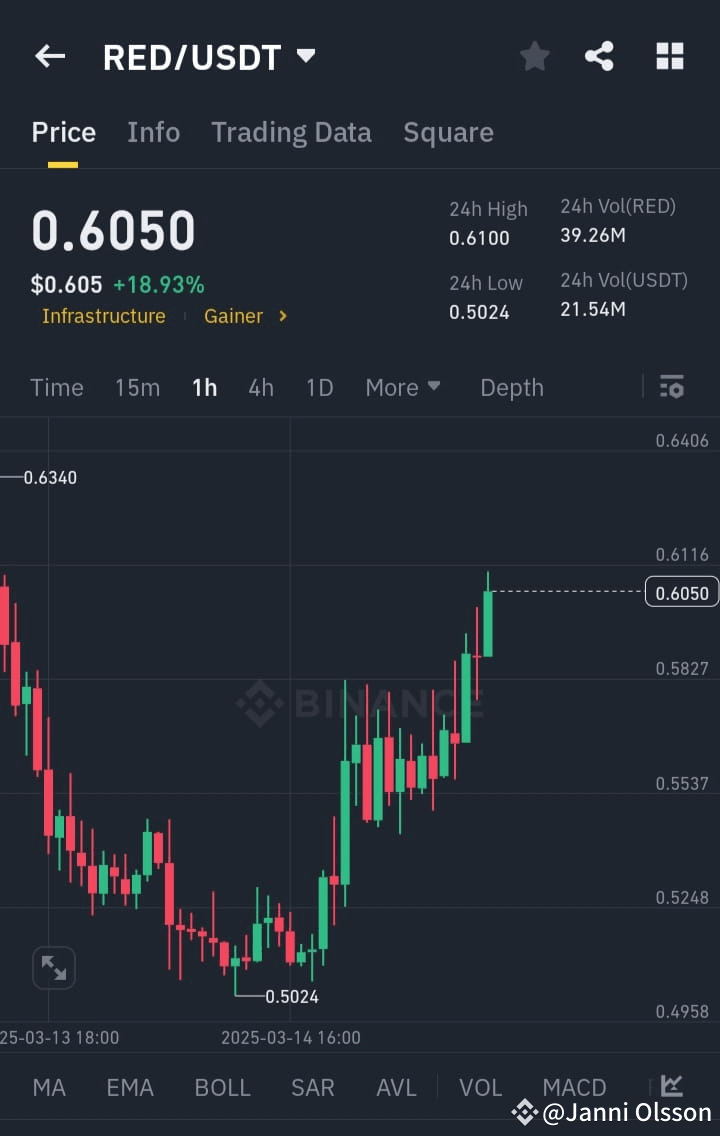Viewport: 720px width, 1136px height.
Task: Select the 4h timeframe
Action: click(261, 387)
